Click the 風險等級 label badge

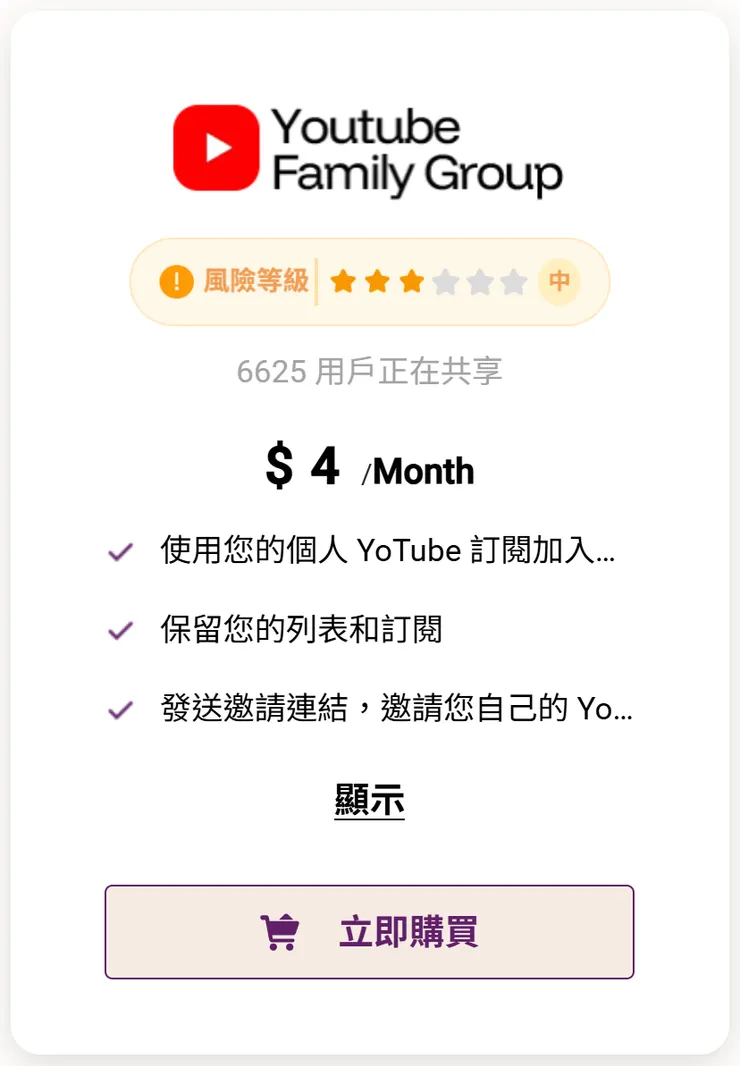click(255, 280)
